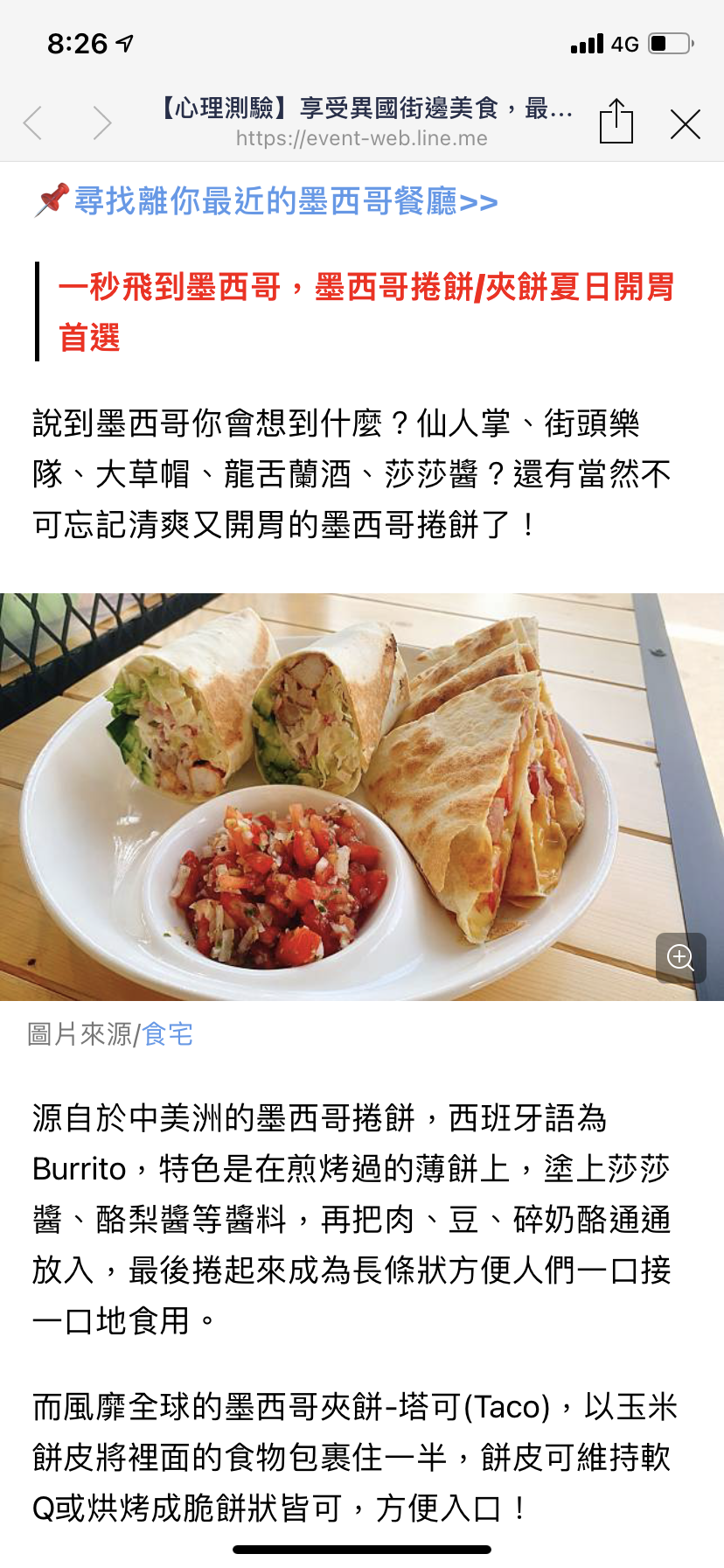Open the 尋找離你最近的墨西哥餐廳 link
The width and height of the screenshot is (724, 1568).
pos(285,201)
